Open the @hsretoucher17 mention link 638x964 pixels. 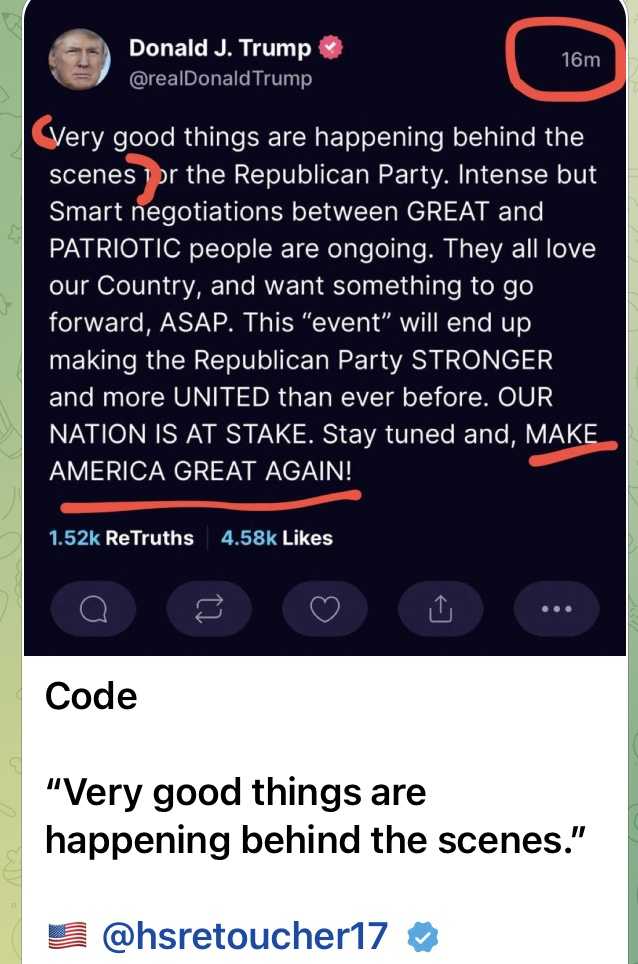tap(245, 936)
